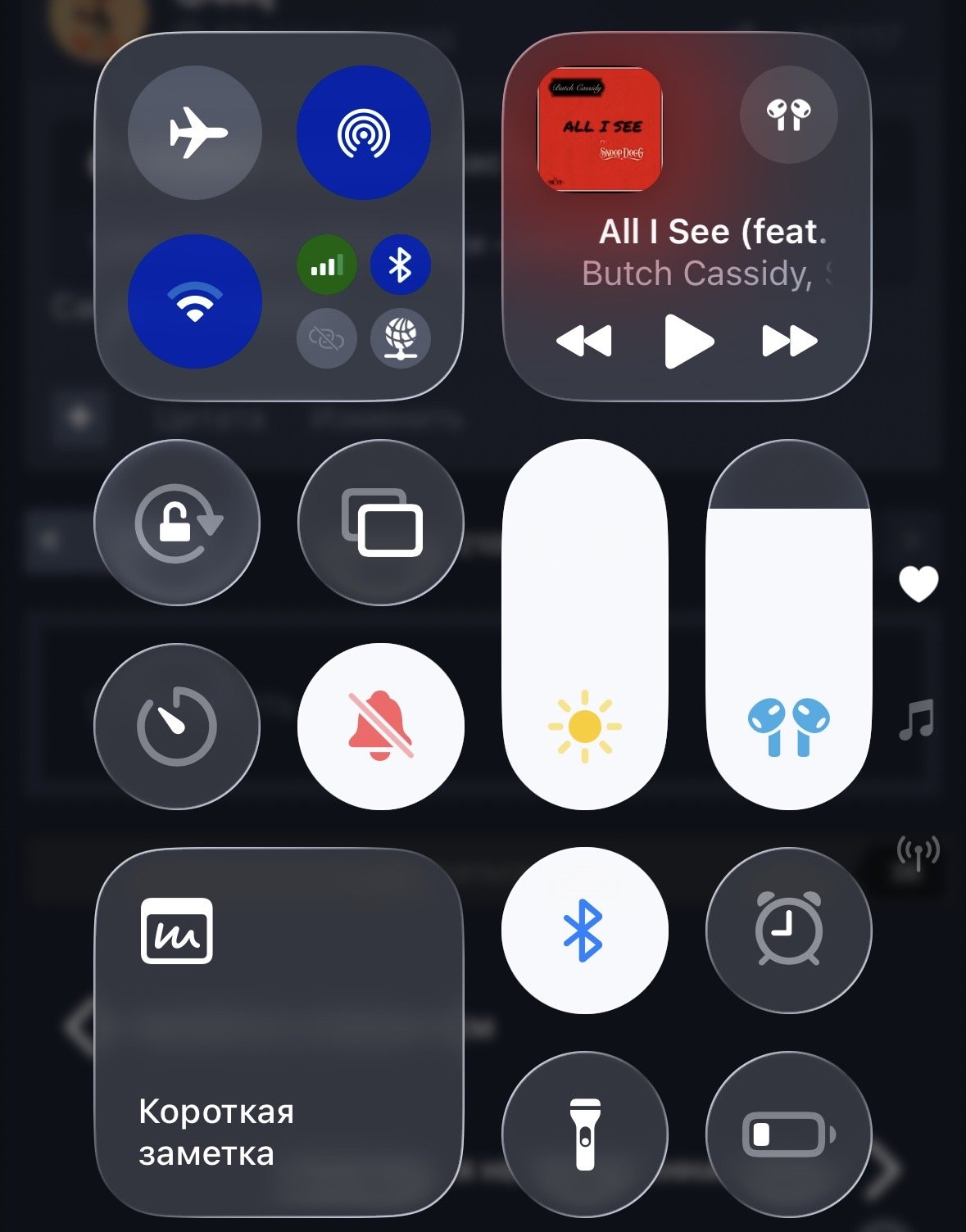Open Короткая заметка quick note
The height and width of the screenshot is (1232, 966).
pyautogui.click(x=279, y=1032)
